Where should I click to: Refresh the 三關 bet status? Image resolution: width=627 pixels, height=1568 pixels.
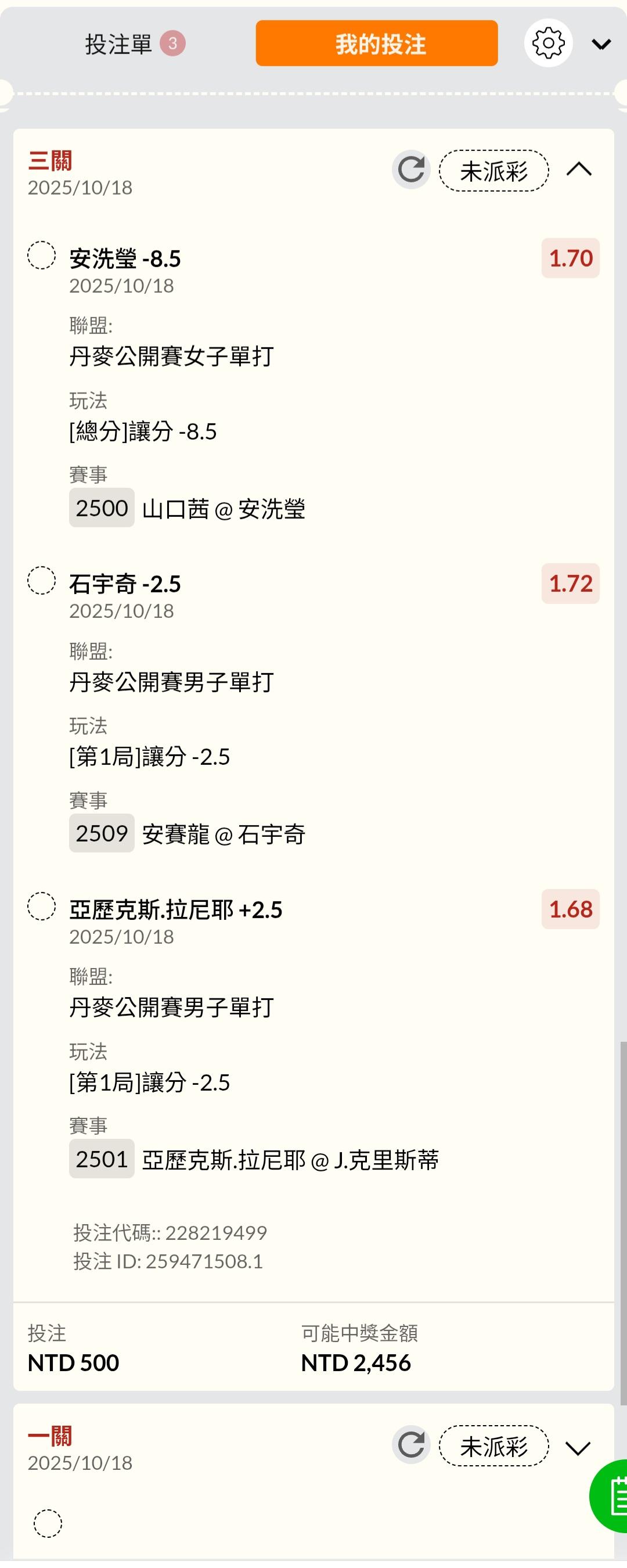tap(411, 170)
